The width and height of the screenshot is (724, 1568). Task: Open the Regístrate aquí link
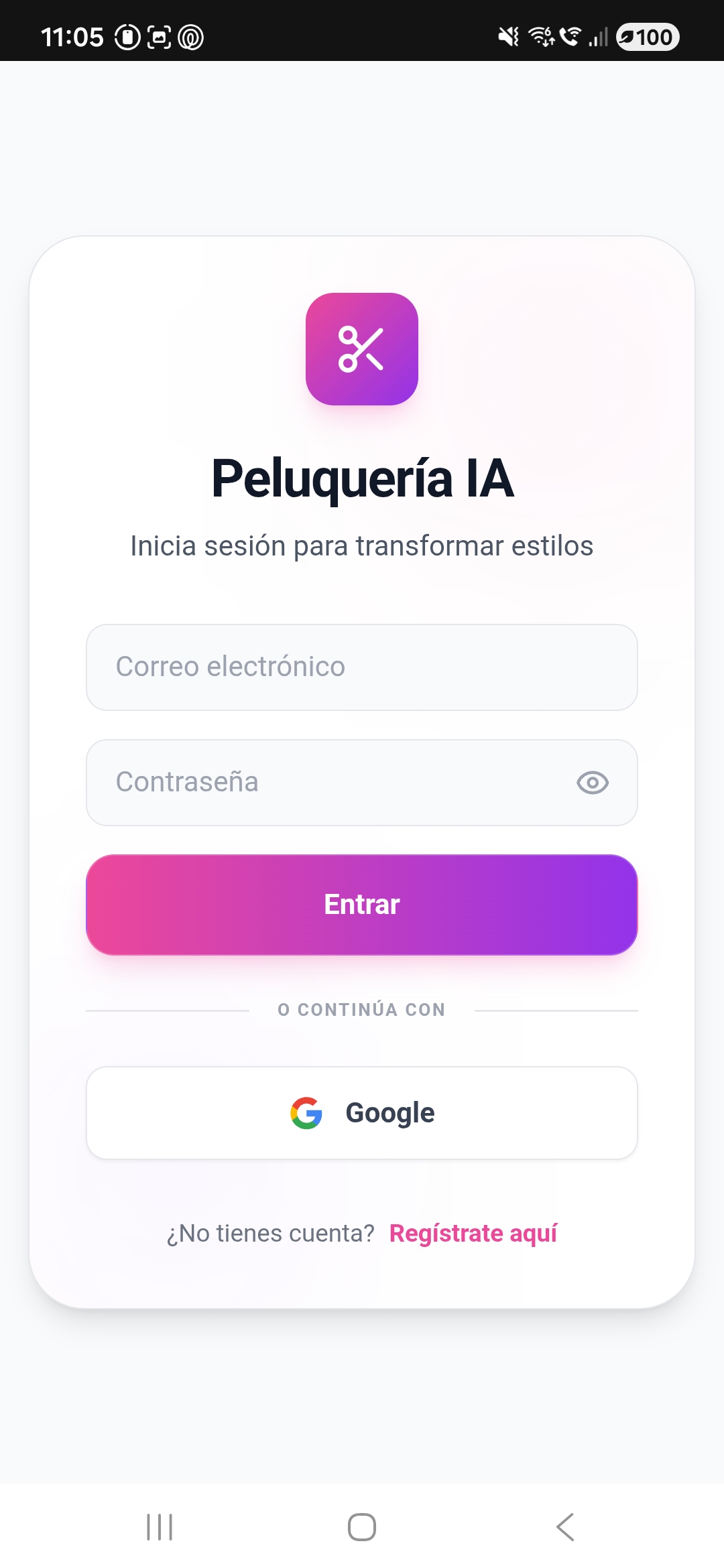click(x=473, y=1233)
